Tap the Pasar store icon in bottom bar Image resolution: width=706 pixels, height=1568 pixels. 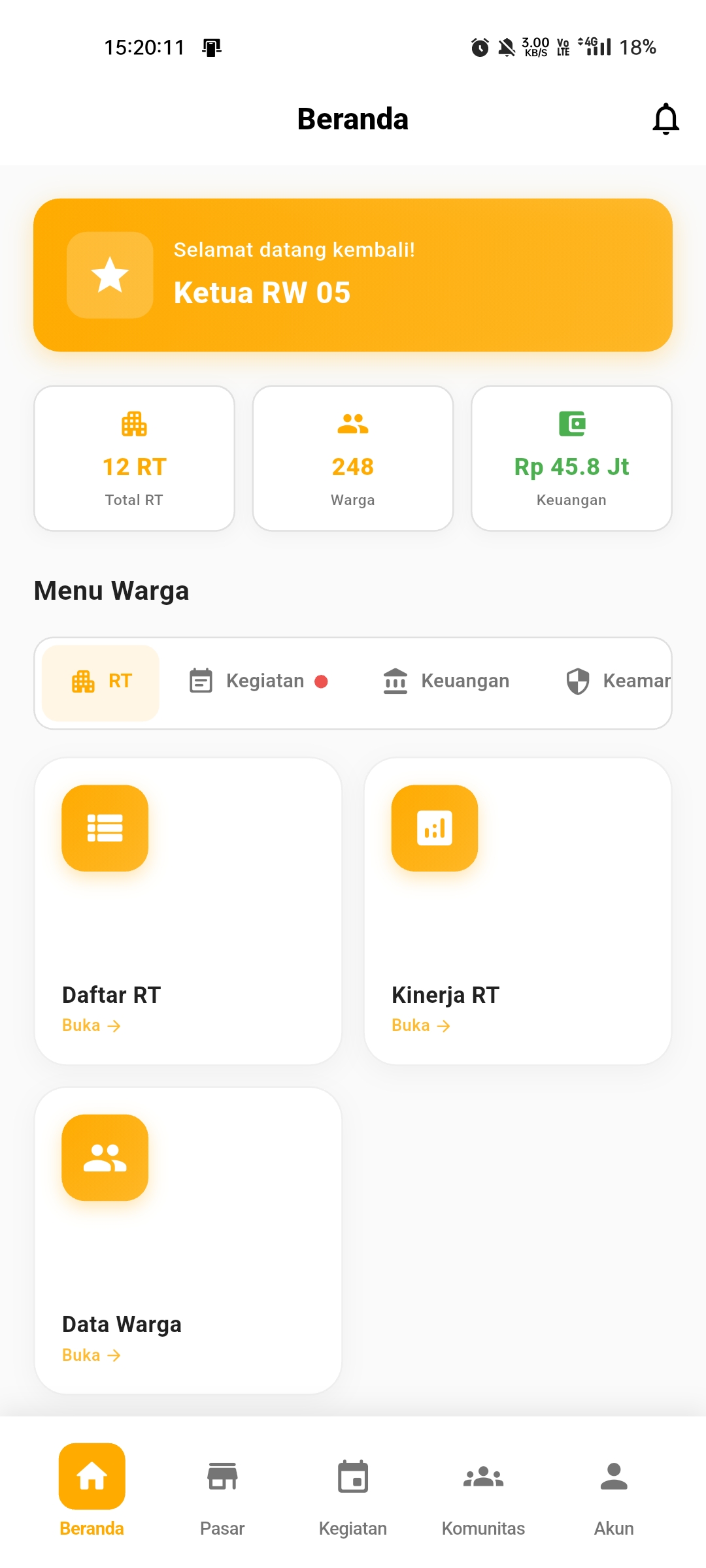pos(222,1477)
